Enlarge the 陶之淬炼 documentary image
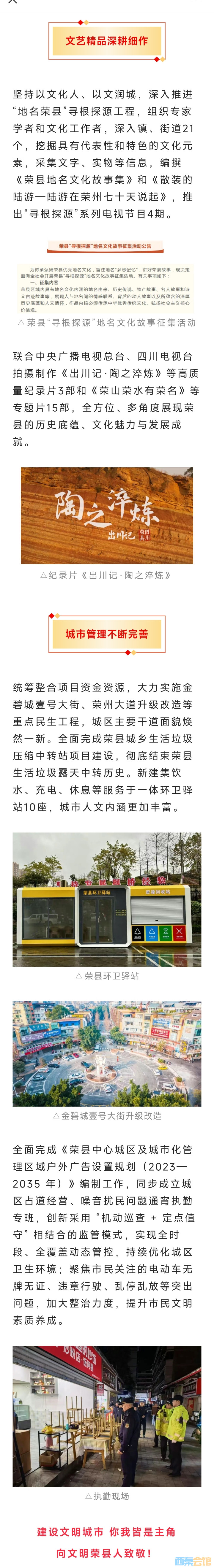Viewport: 214px width, 1568px height. [107, 515]
